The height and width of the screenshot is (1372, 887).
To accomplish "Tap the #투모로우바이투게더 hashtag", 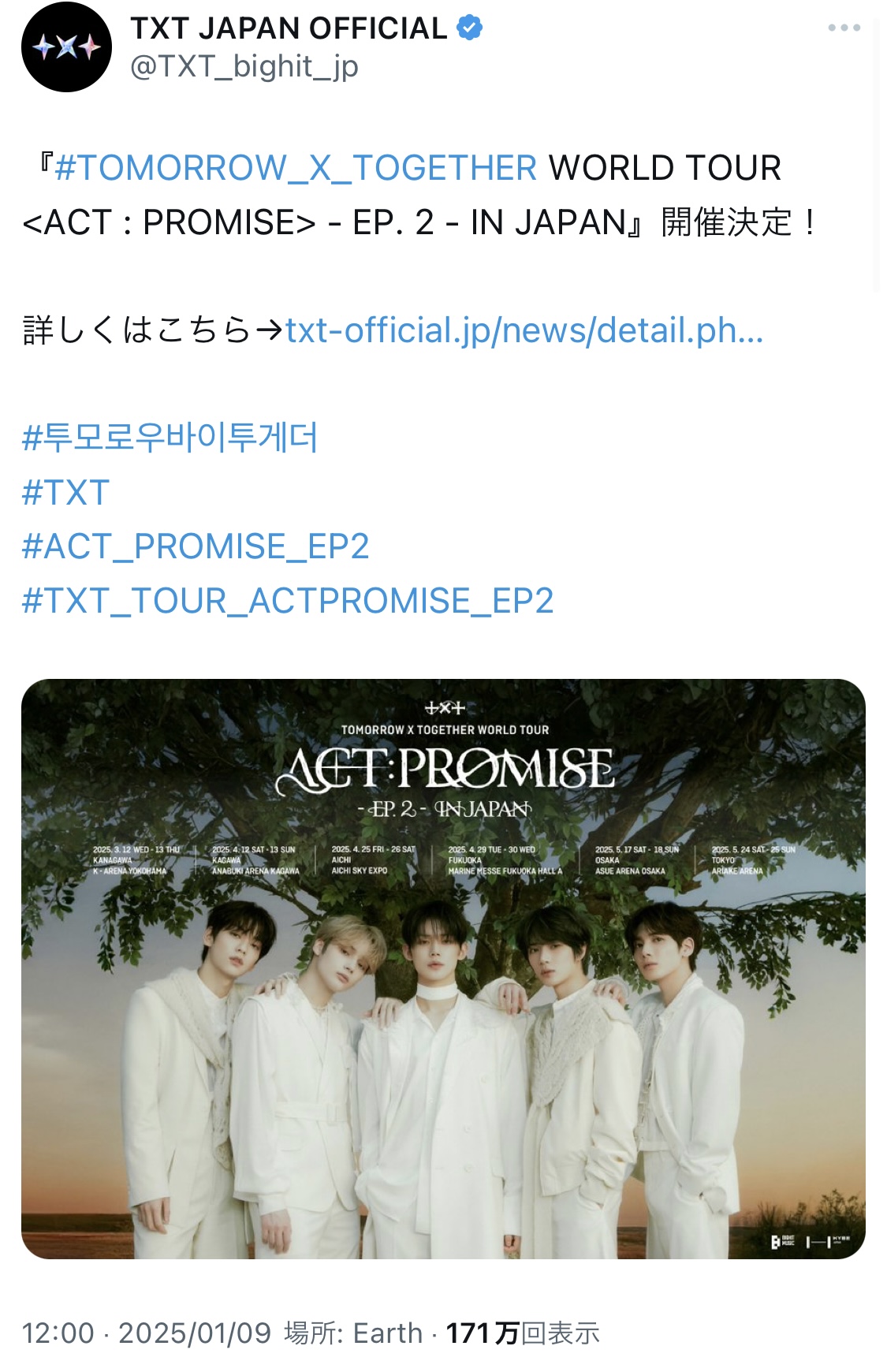I will click(170, 438).
